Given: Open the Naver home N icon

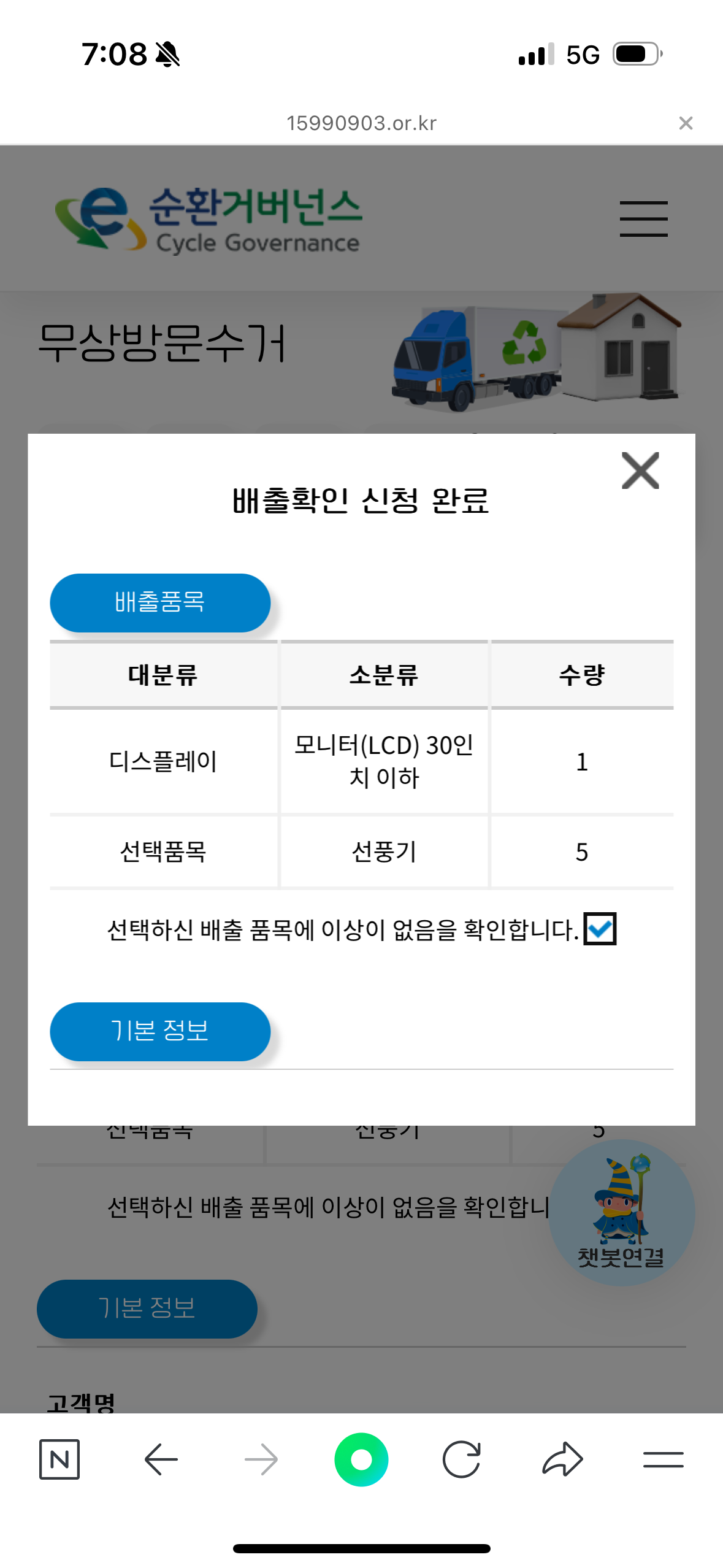Looking at the screenshot, I should (x=59, y=1459).
